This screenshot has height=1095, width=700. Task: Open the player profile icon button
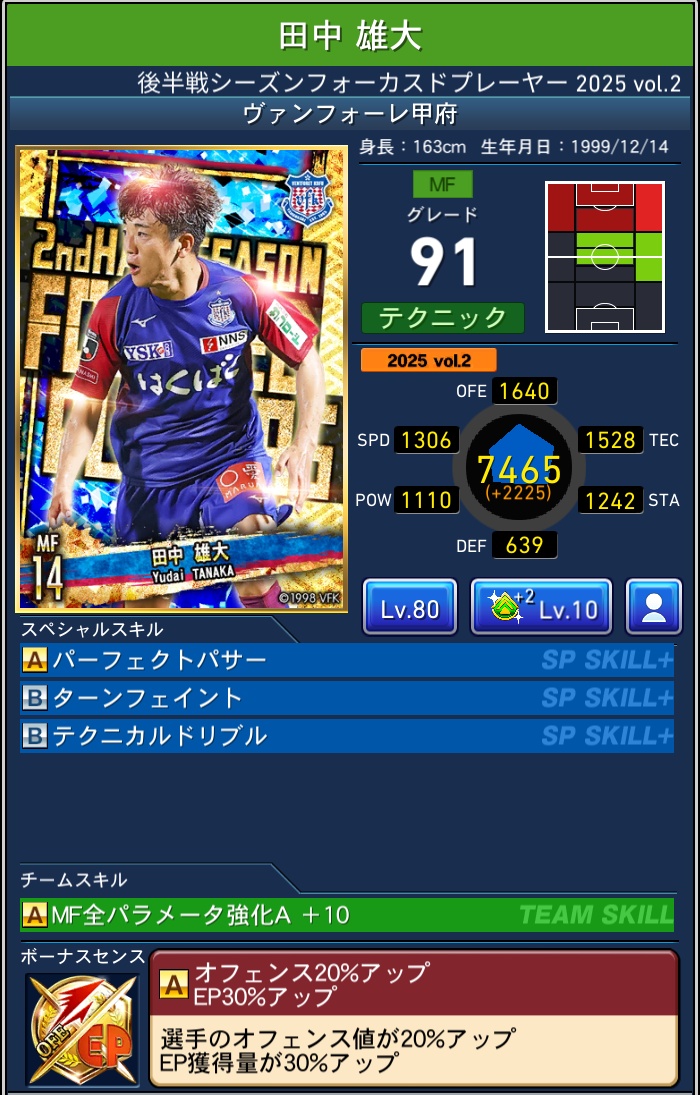point(654,607)
